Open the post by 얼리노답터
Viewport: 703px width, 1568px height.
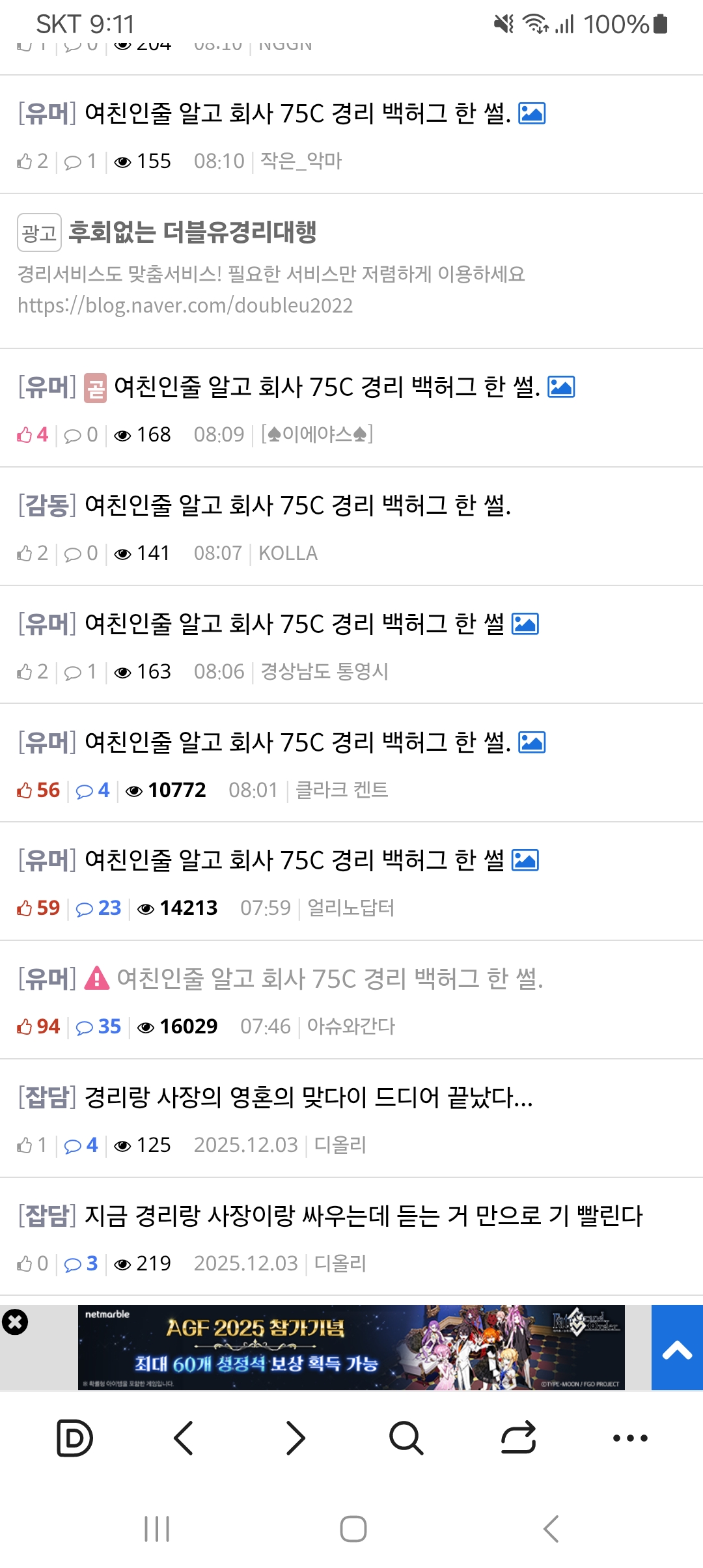coord(294,861)
